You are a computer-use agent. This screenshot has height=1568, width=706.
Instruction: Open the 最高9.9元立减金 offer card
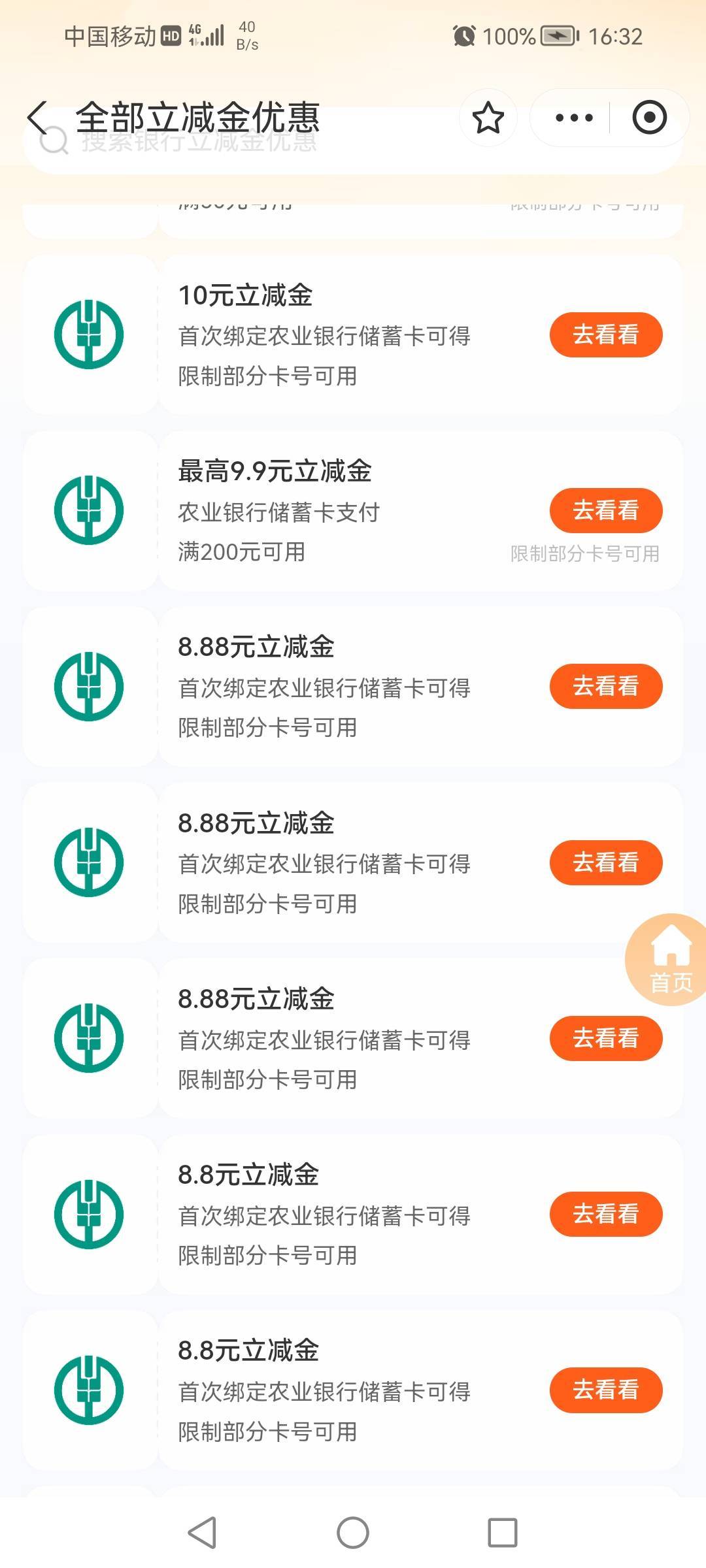[x=353, y=511]
